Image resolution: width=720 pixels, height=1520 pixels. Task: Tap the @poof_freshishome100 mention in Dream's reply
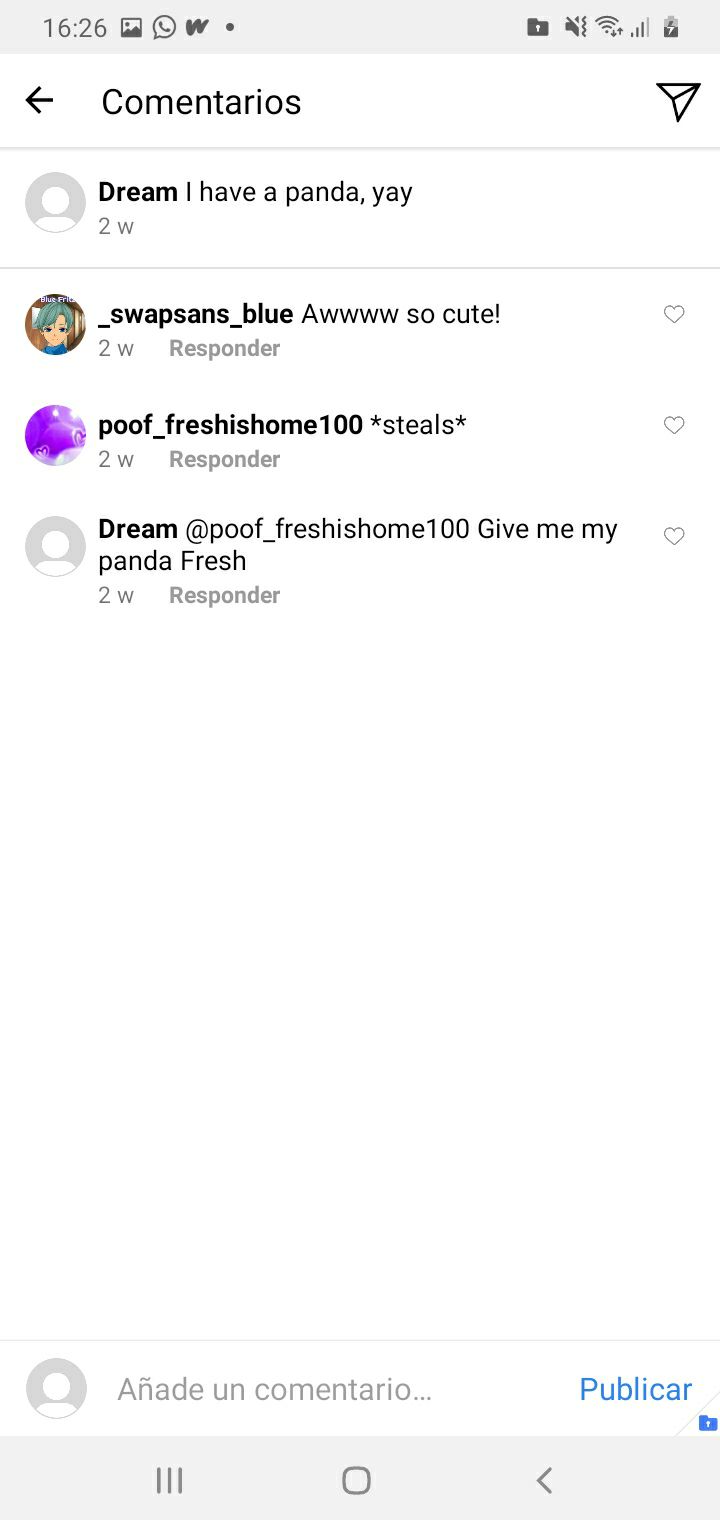tap(327, 529)
